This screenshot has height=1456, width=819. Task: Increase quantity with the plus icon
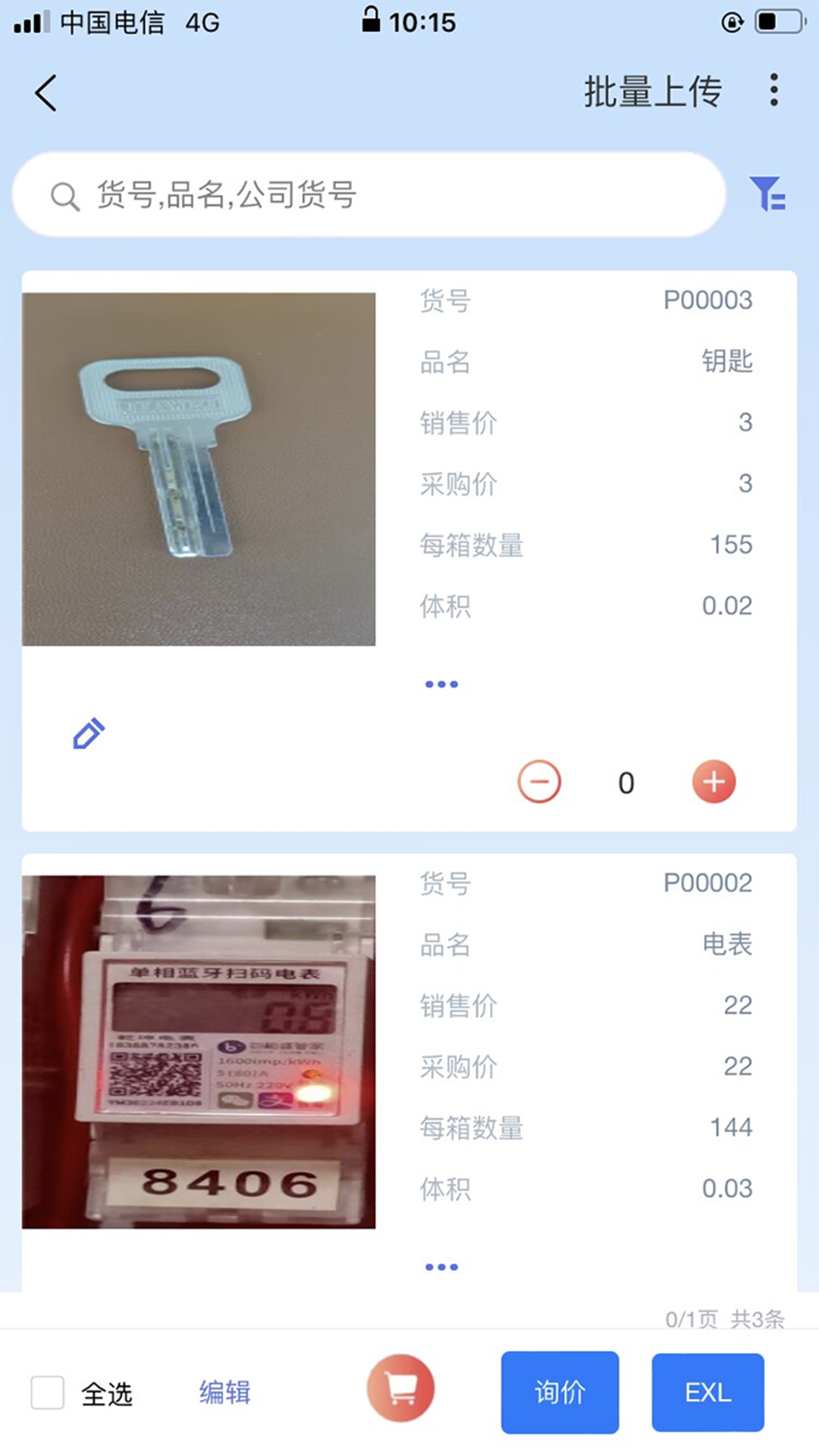[x=712, y=782]
